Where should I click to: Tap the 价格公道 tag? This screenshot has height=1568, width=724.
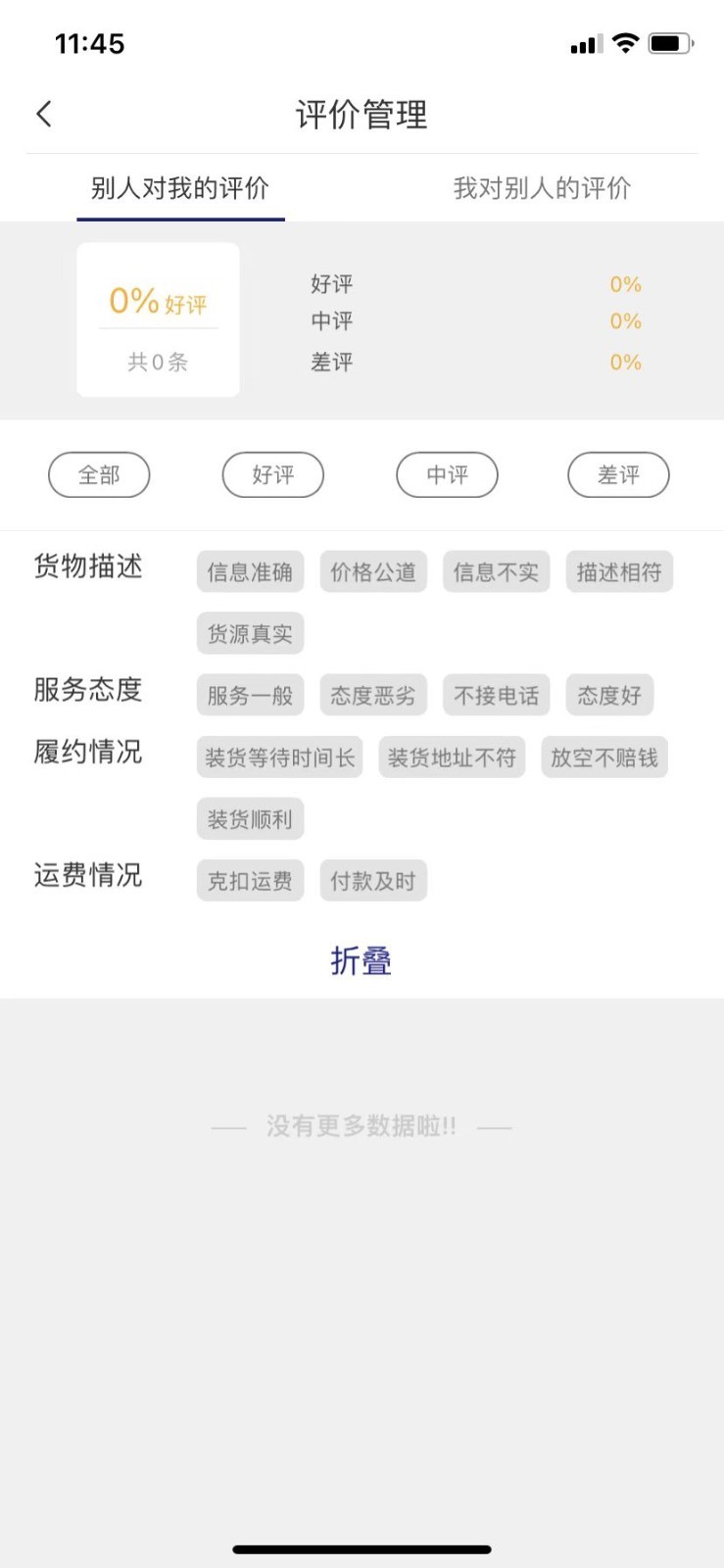(373, 572)
